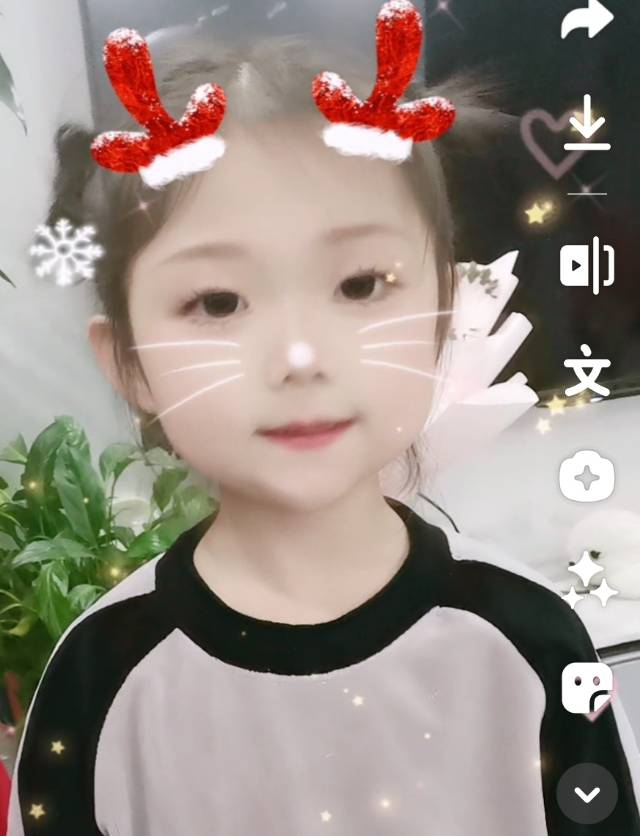The width and height of the screenshot is (640, 836).
Task: Download the video to device
Action: (x=587, y=123)
